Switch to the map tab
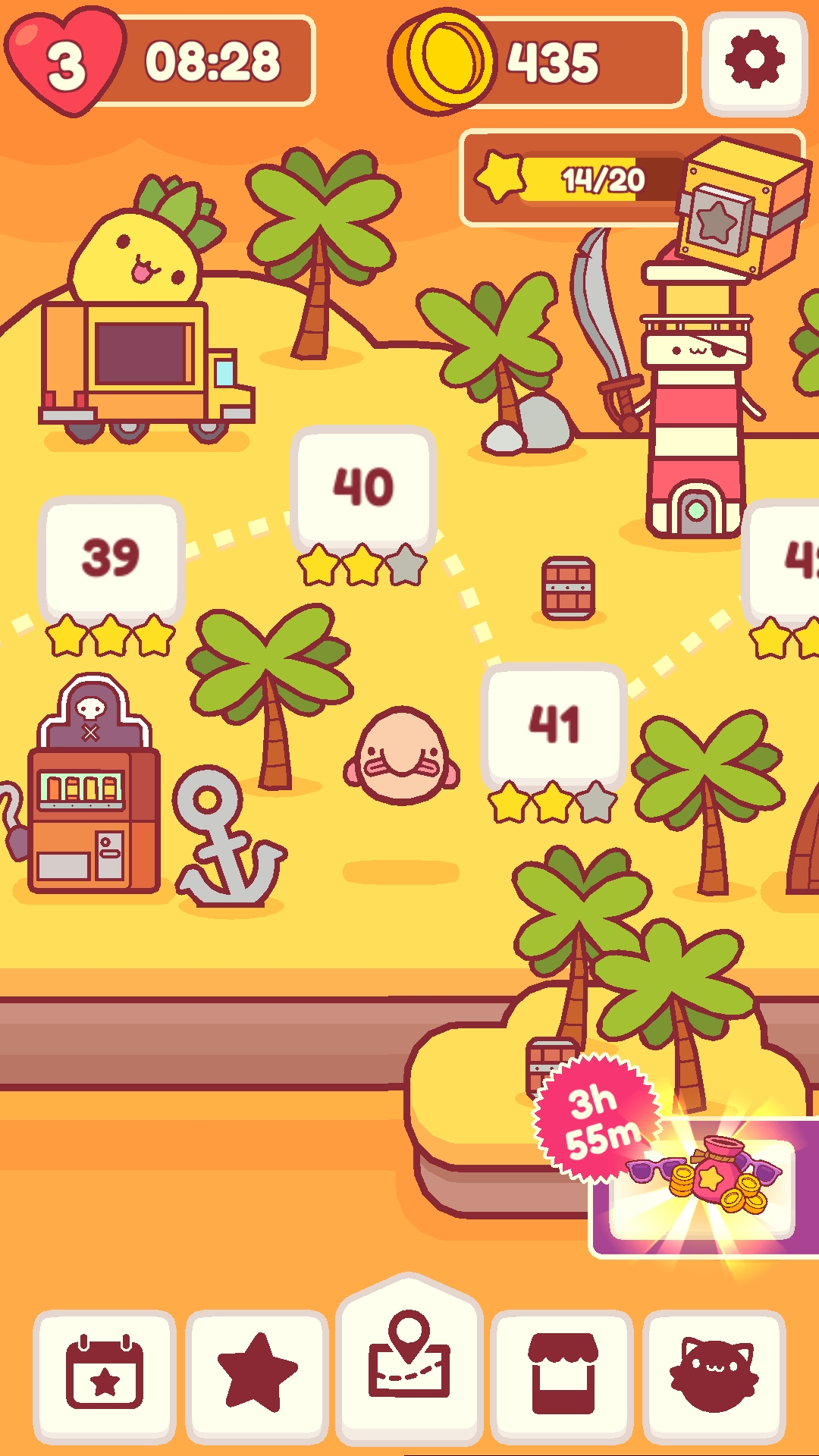 click(x=409, y=1361)
